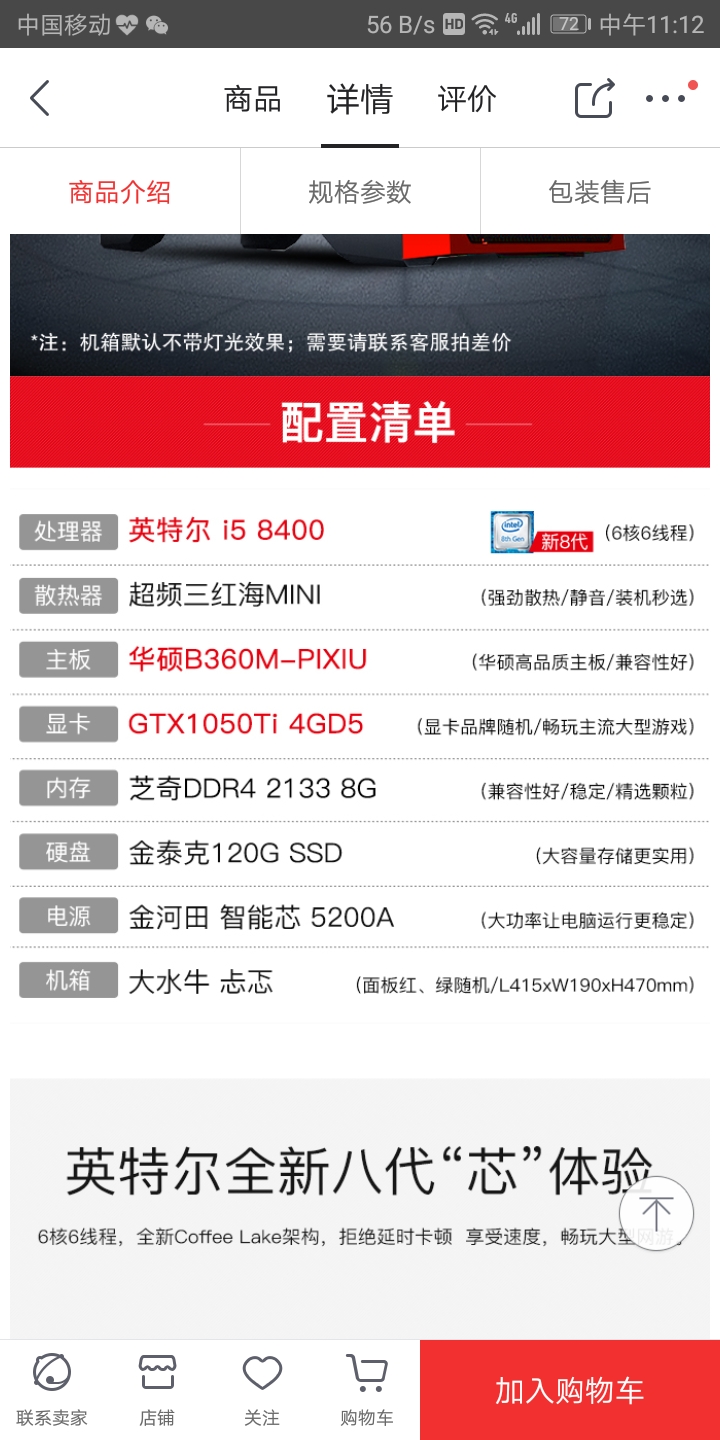Contact the seller via 联系卖家
The width and height of the screenshot is (720, 1440).
[x=52, y=1390]
